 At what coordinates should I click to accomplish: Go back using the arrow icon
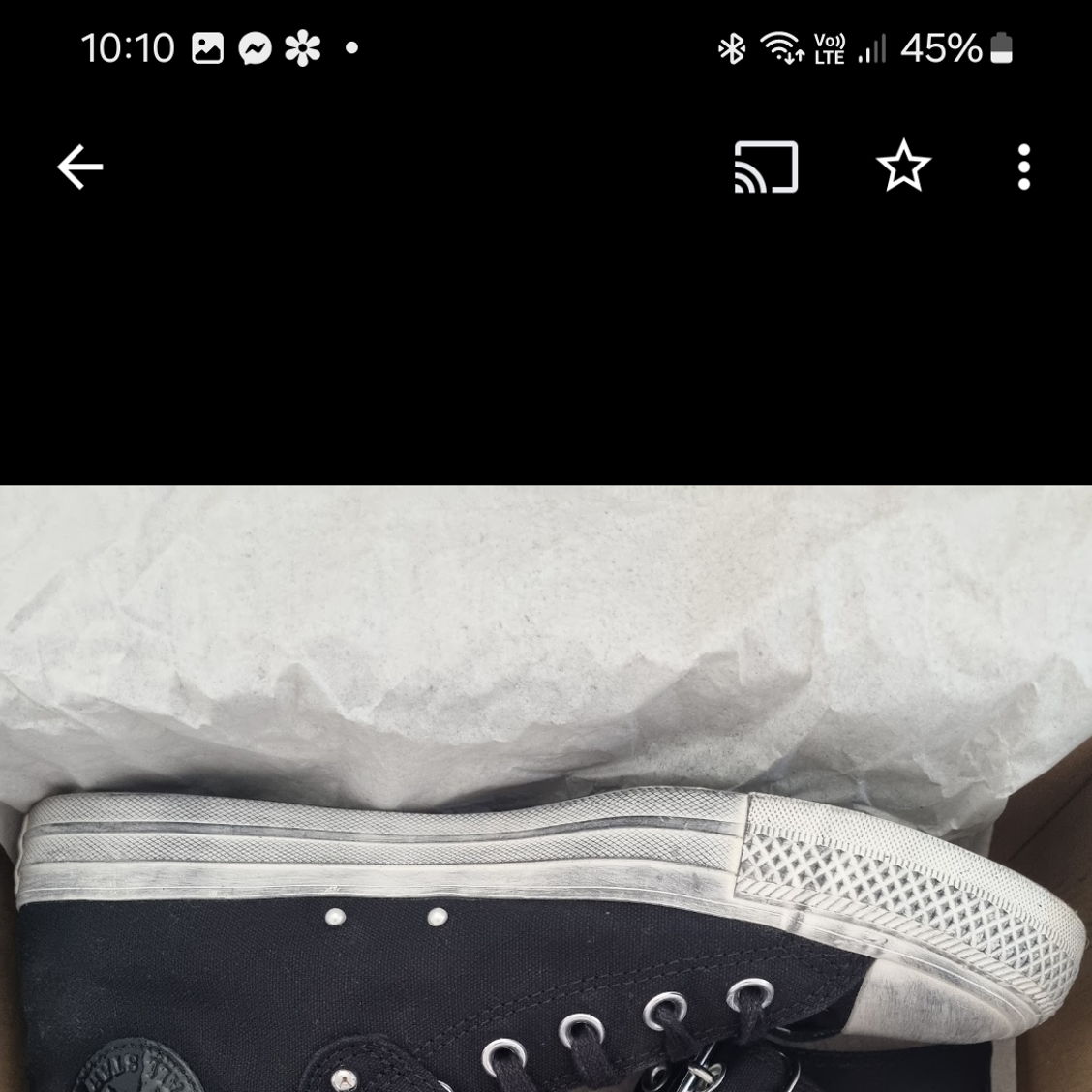pos(79,167)
